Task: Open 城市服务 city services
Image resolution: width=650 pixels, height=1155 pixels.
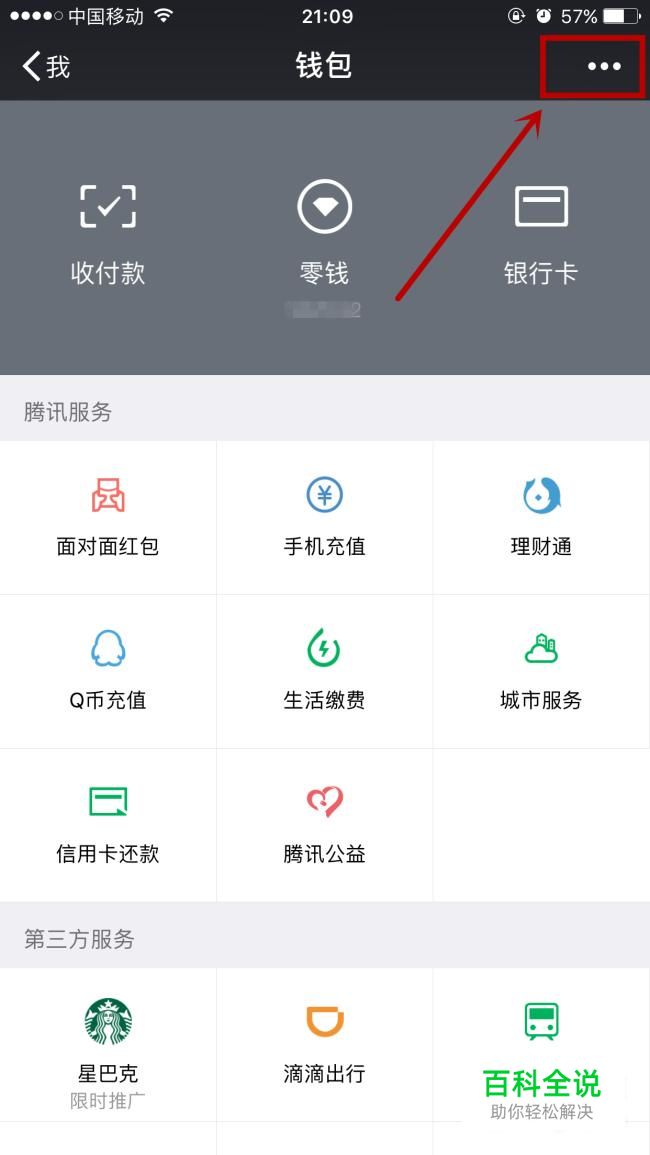Action: [541, 672]
